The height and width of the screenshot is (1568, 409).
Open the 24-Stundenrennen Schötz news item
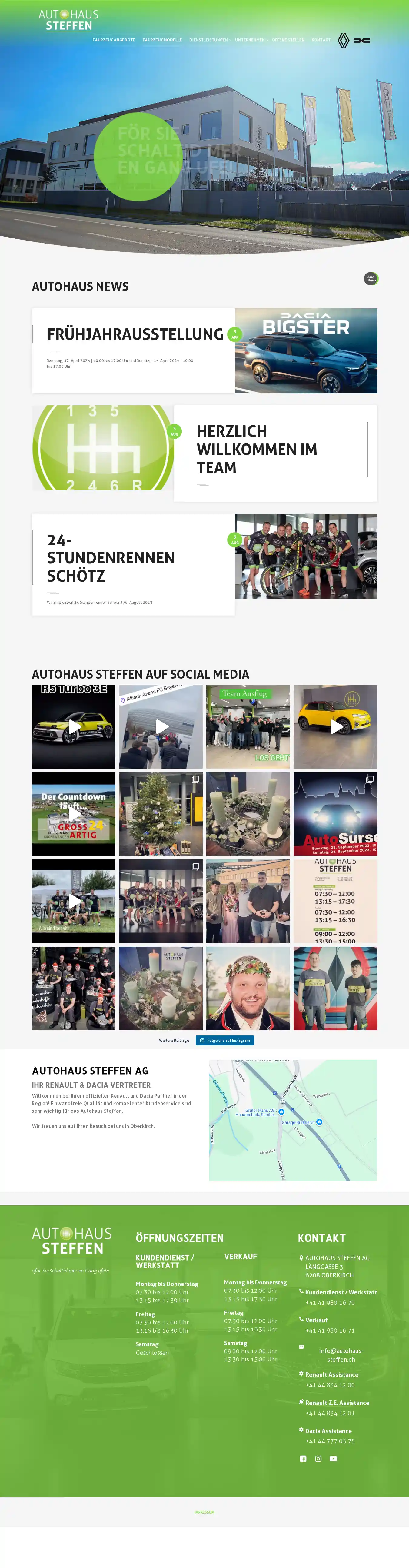tap(111, 558)
